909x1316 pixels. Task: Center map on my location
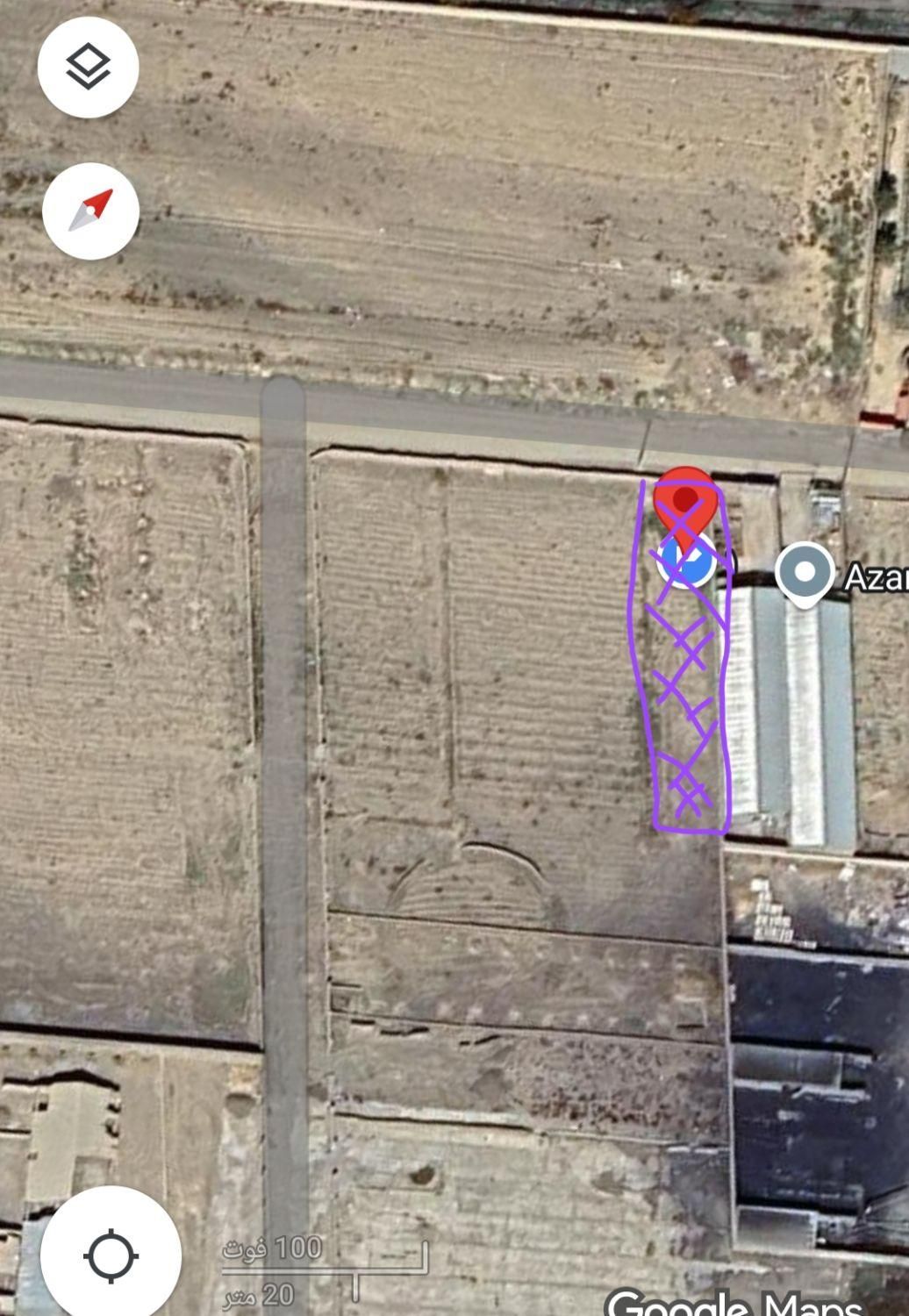pyautogui.click(x=111, y=1255)
